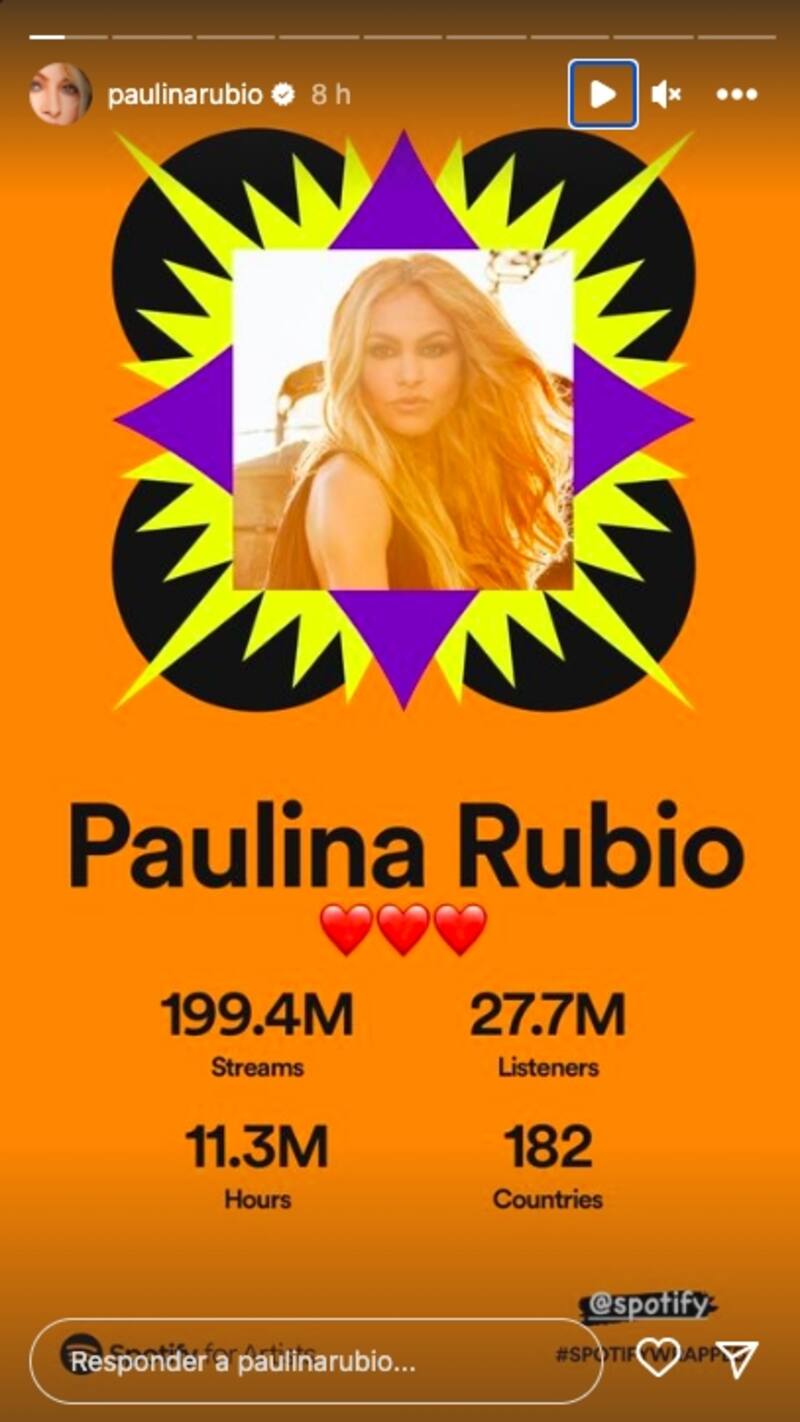This screenshot has width=800, height=1422.
Task: Like this story with the heart
Action: tap(658, 1358)
